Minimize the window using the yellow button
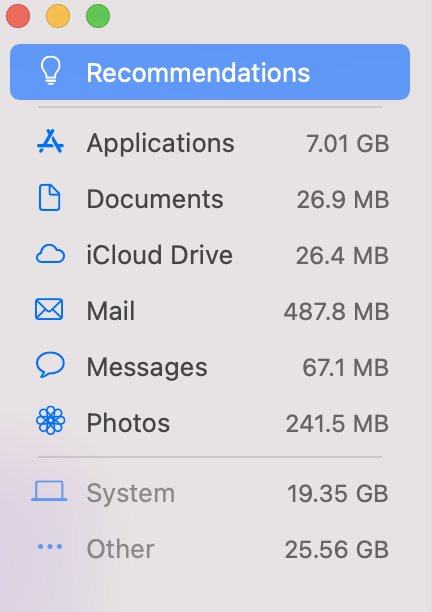The image size is (432, 612). (58, 16)
